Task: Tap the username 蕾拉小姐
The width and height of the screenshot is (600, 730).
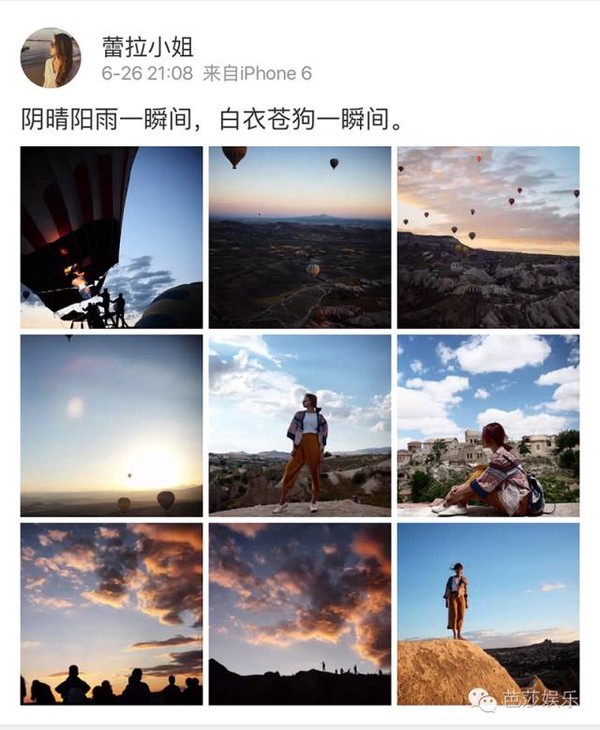Action: [x=146, y=46]
